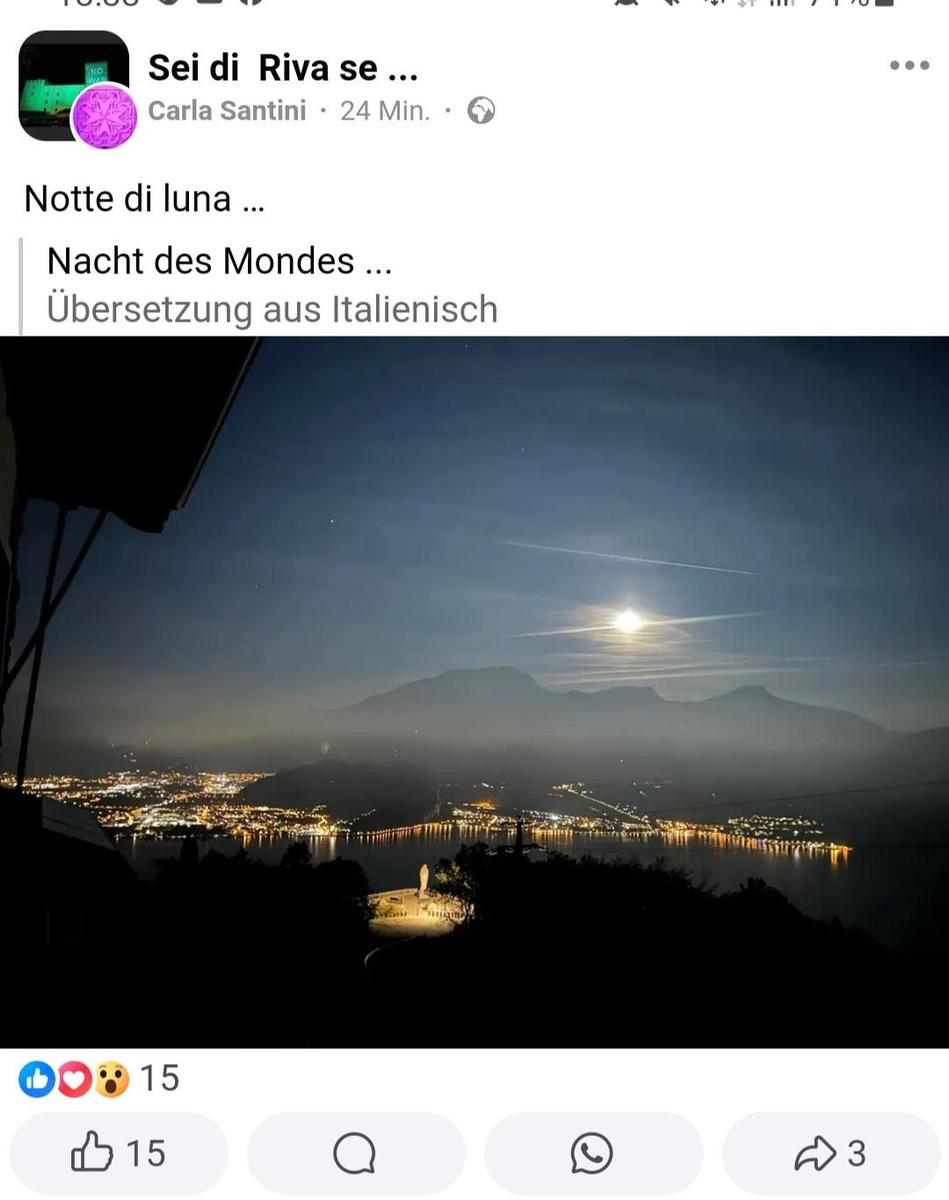Screen dimensions: 949x1200
Task: View Carla Santini's profile
Action: 227,111
